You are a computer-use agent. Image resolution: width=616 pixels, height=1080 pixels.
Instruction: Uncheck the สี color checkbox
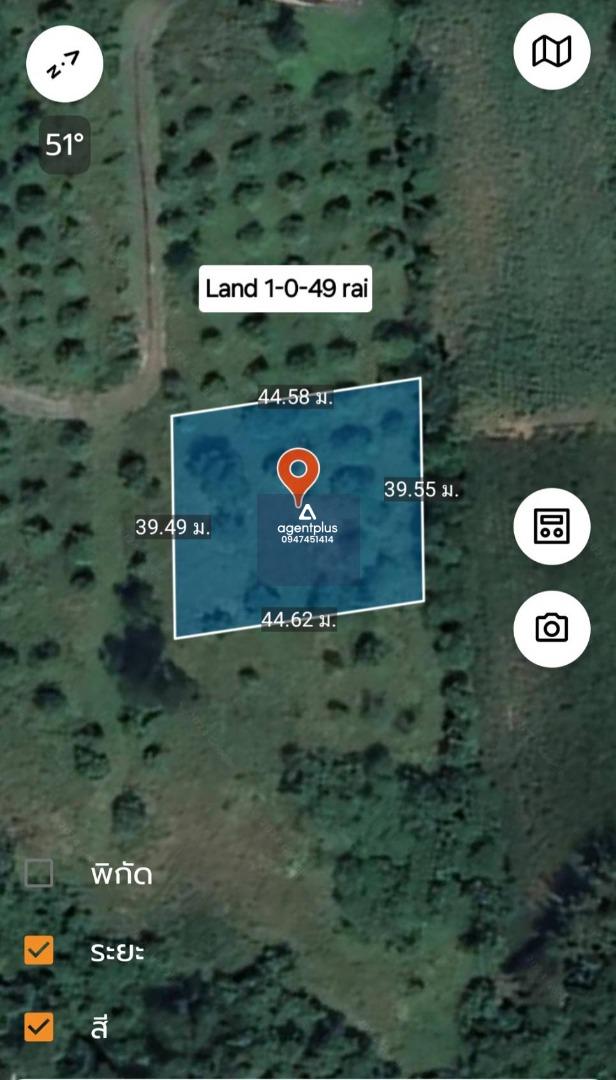pos(39,1026)
